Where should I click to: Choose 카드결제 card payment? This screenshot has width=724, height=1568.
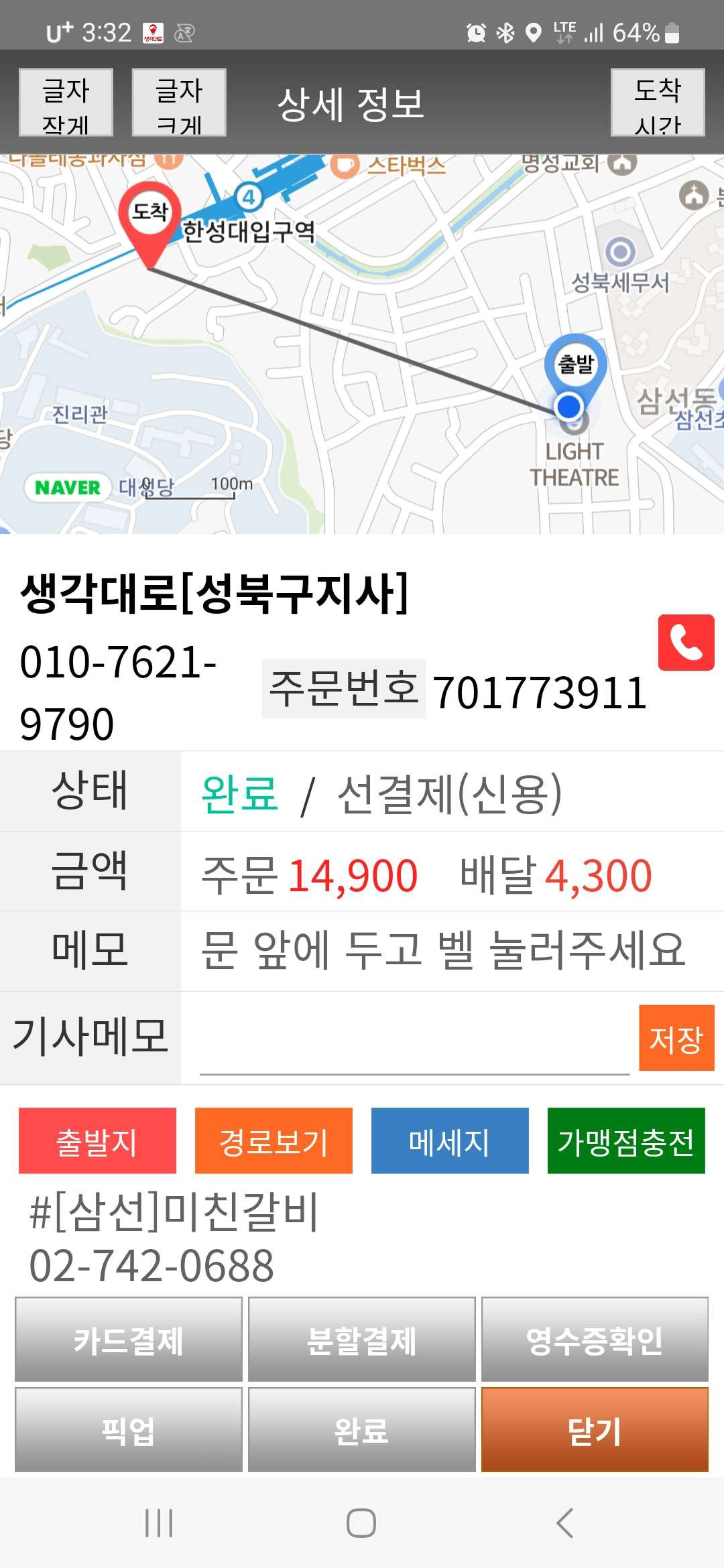click(x=129, y=1339)
